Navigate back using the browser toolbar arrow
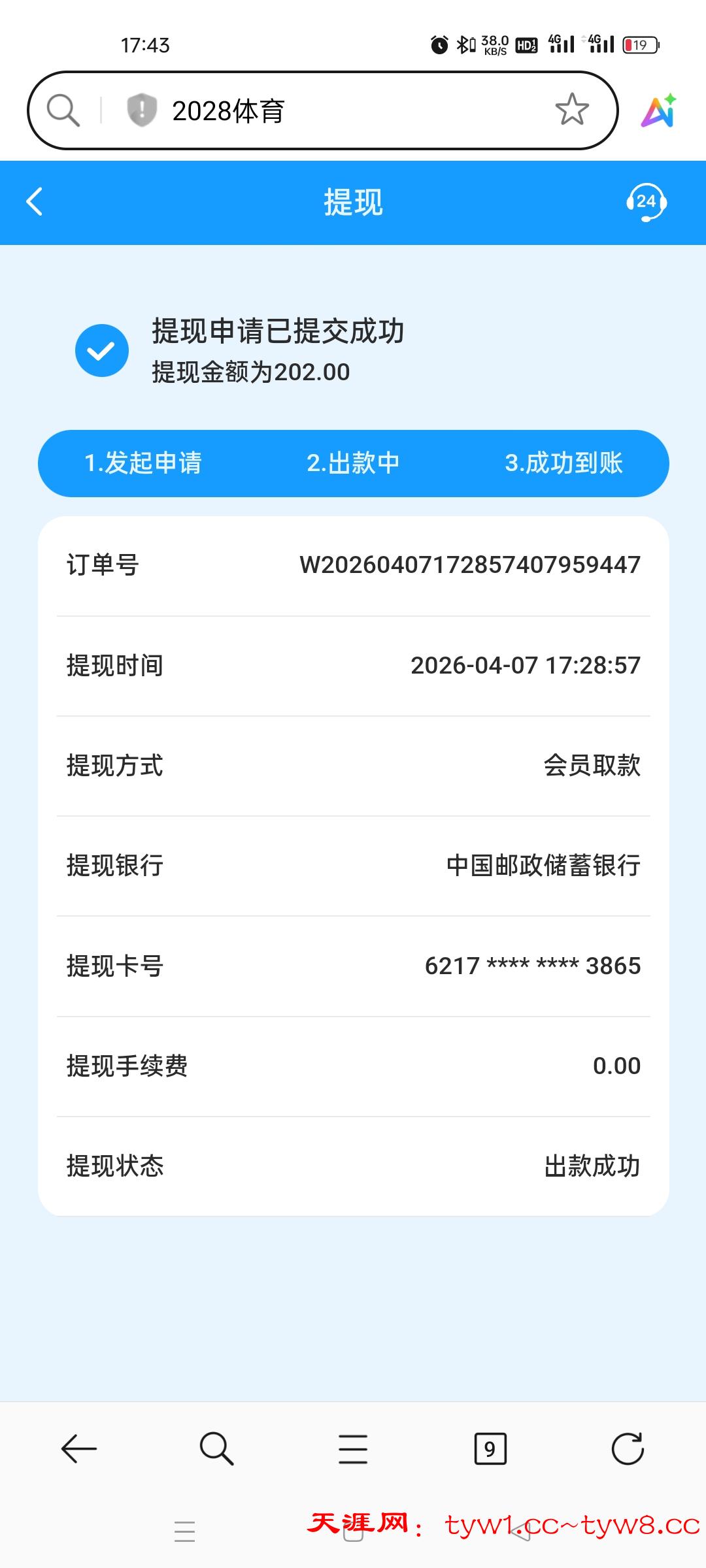 coord(79,1449)
